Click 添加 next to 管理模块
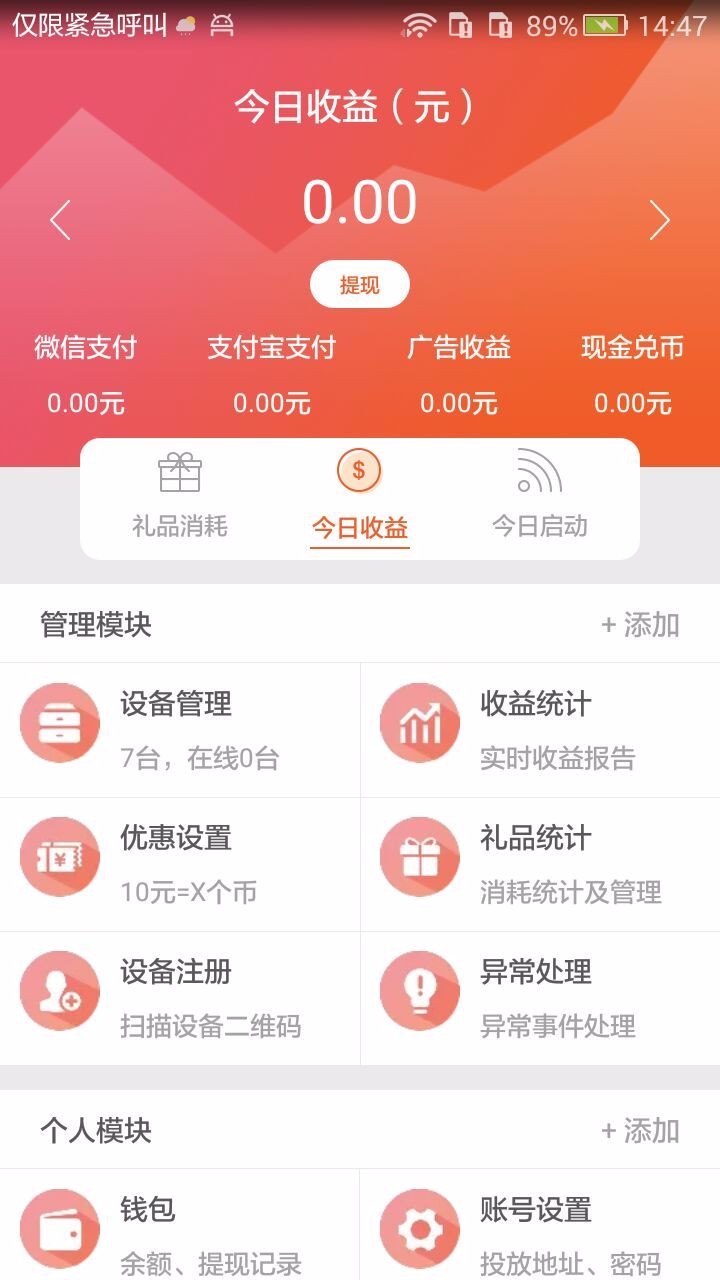Viewport: 720px width, 1280px height. pyautogui.click(x=640, y=623)
